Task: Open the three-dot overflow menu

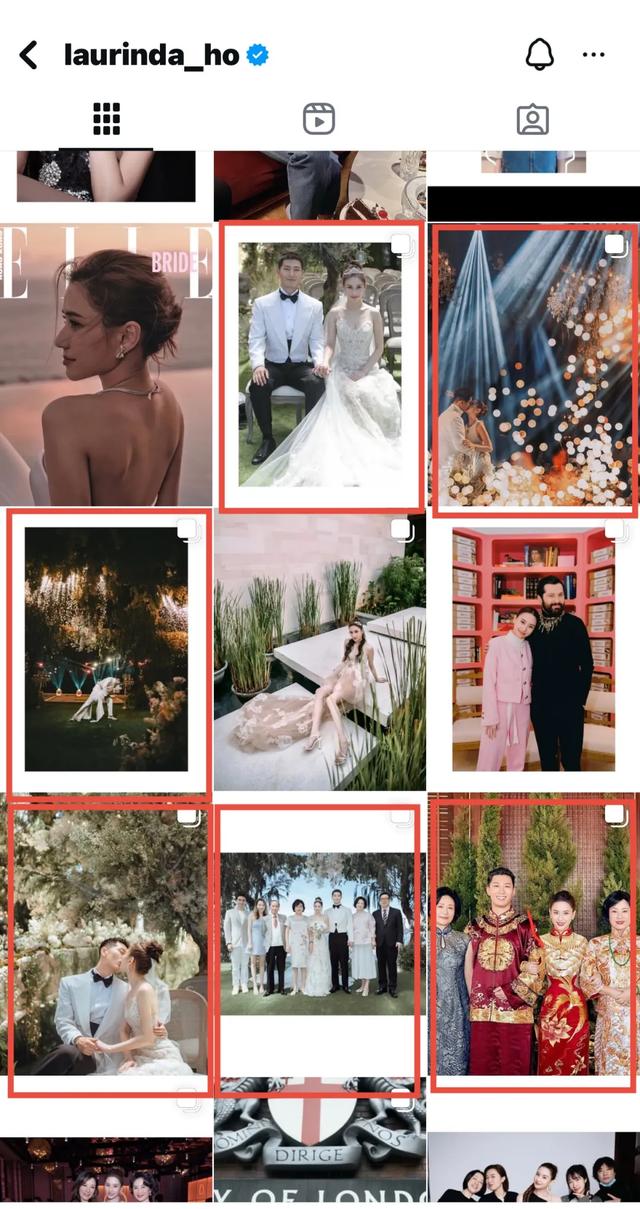Action: [594, 55]
